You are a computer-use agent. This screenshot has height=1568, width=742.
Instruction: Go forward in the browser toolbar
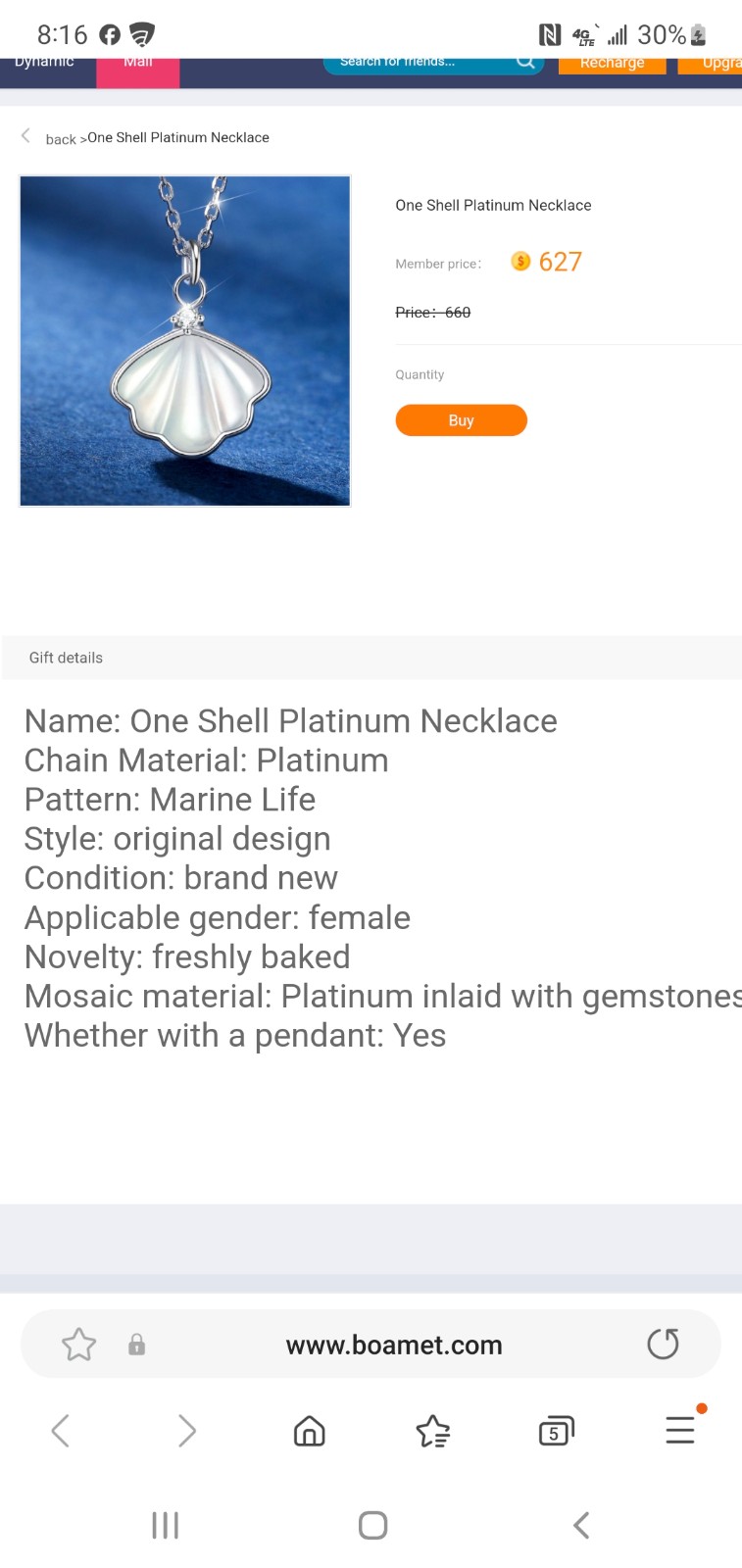click(186, 1431)
